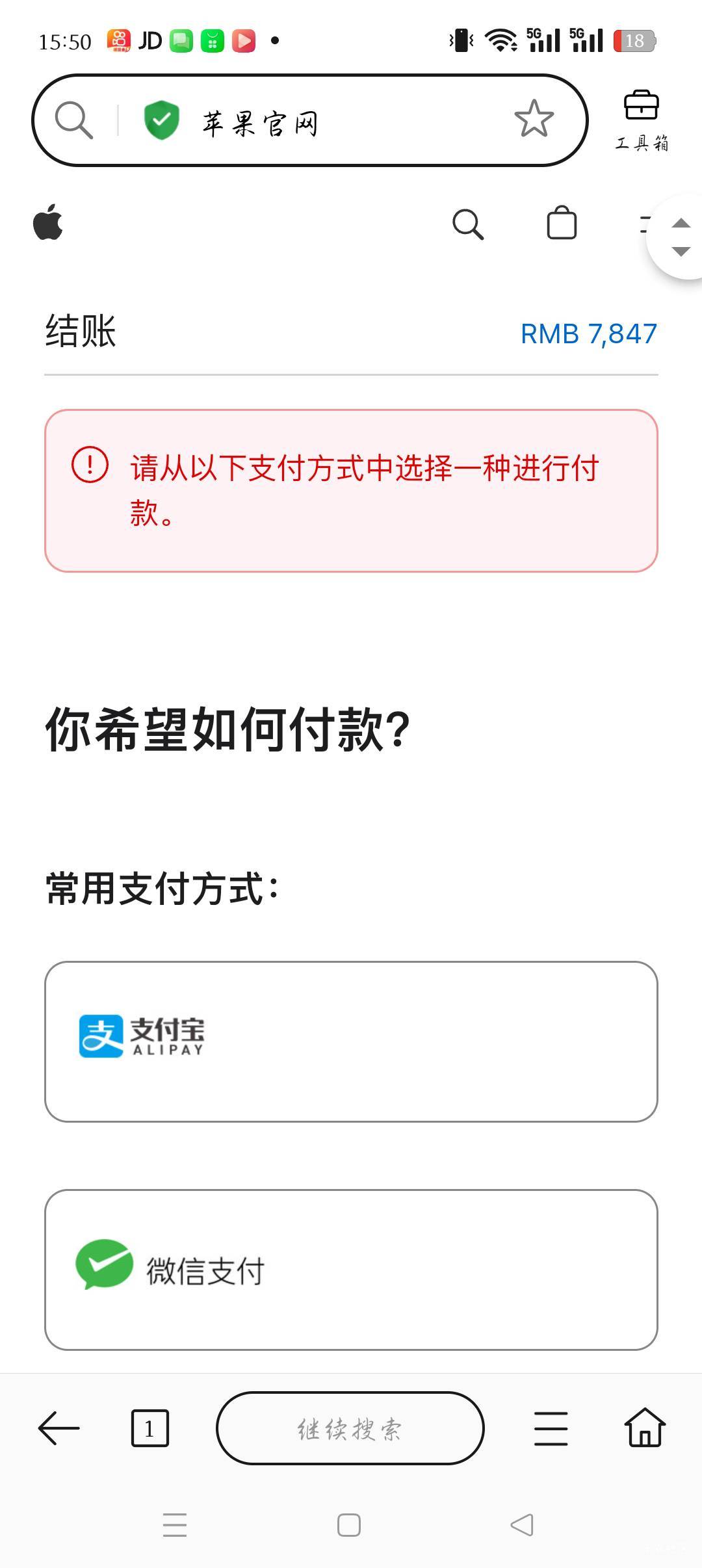Tap the 继续搜索 search field
Image resolution: width=702 pixels, height=1568 pixels.
click(x=350, y=1428)
